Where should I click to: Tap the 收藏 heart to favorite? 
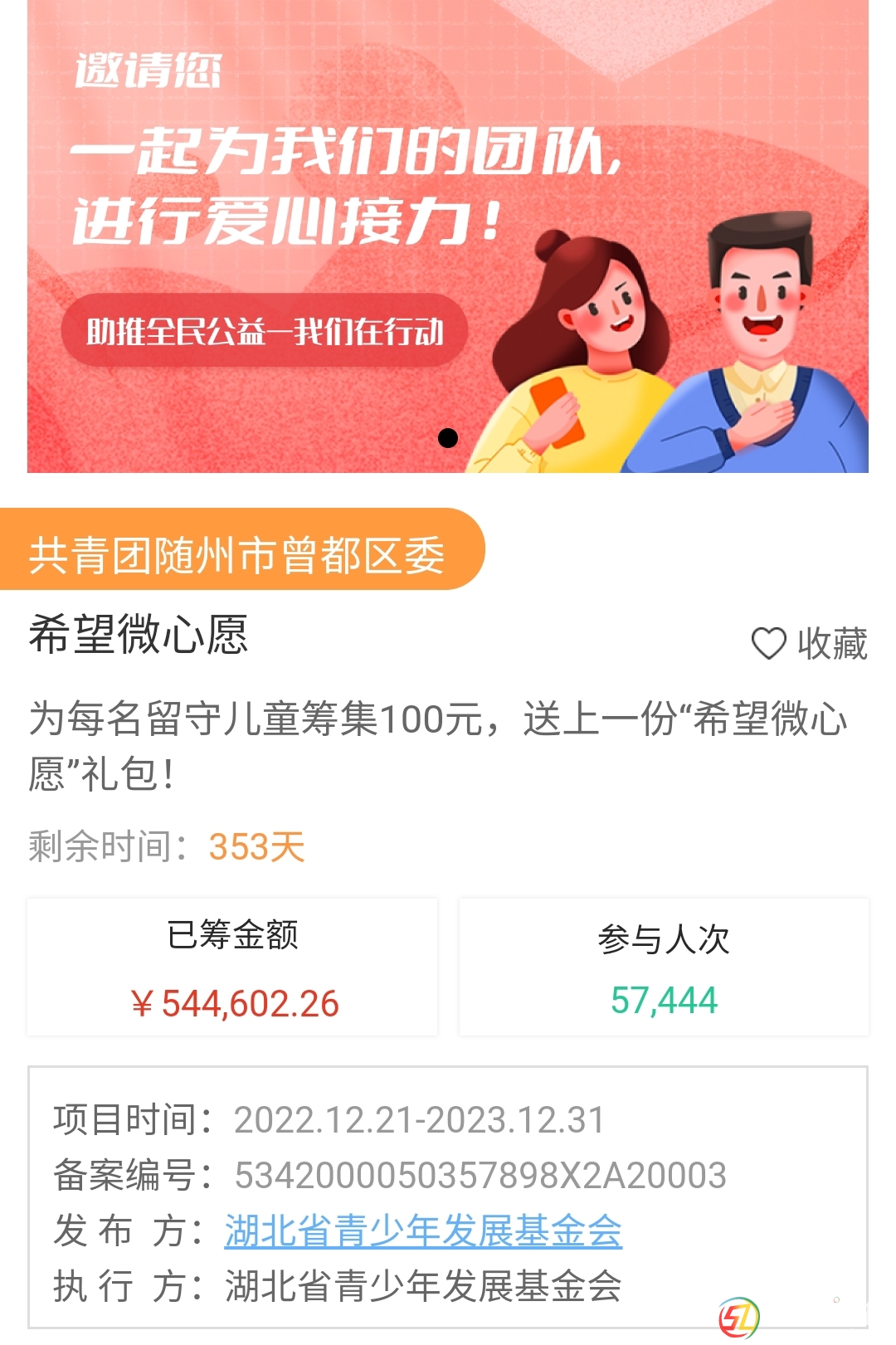(x=768, y=644)
